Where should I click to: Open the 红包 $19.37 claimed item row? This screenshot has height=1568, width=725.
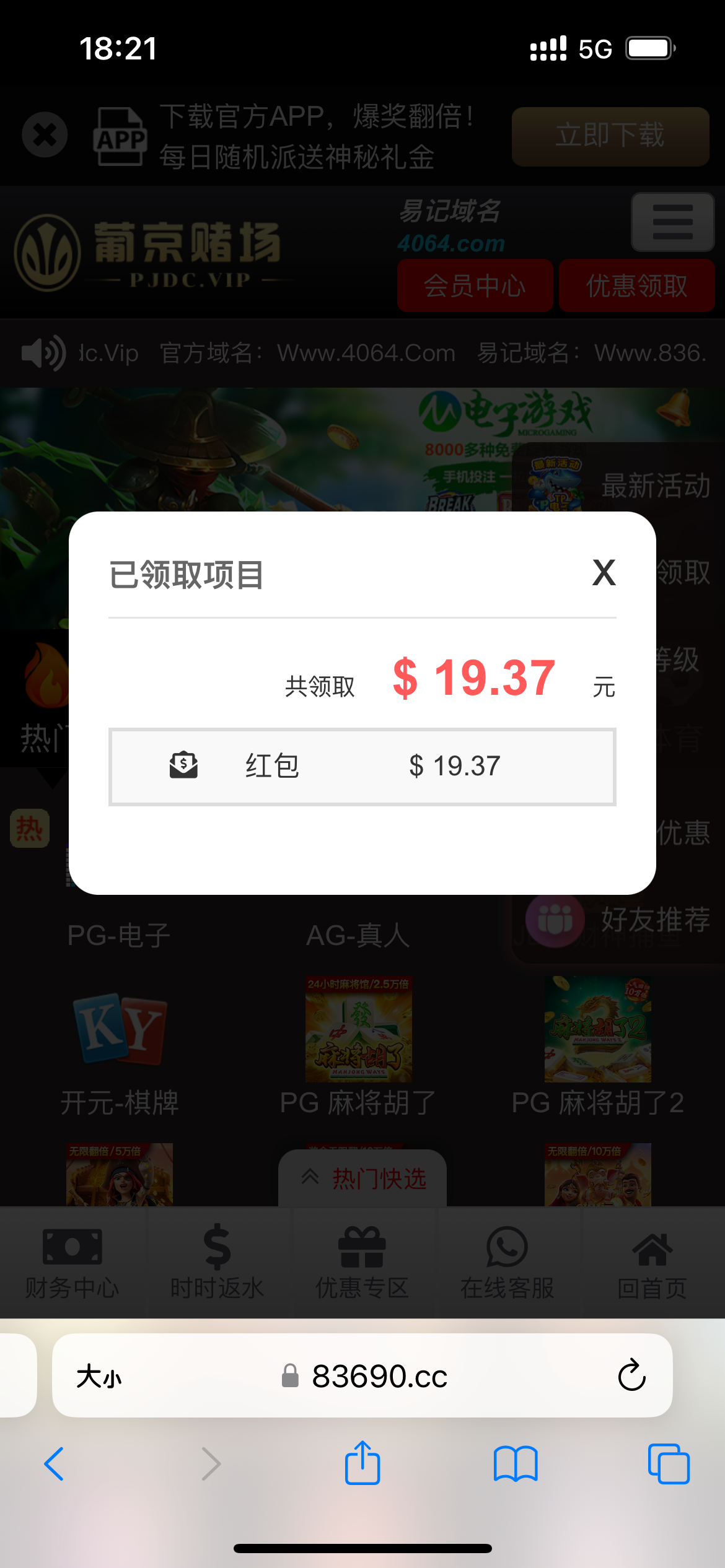(x=362, y=767)
